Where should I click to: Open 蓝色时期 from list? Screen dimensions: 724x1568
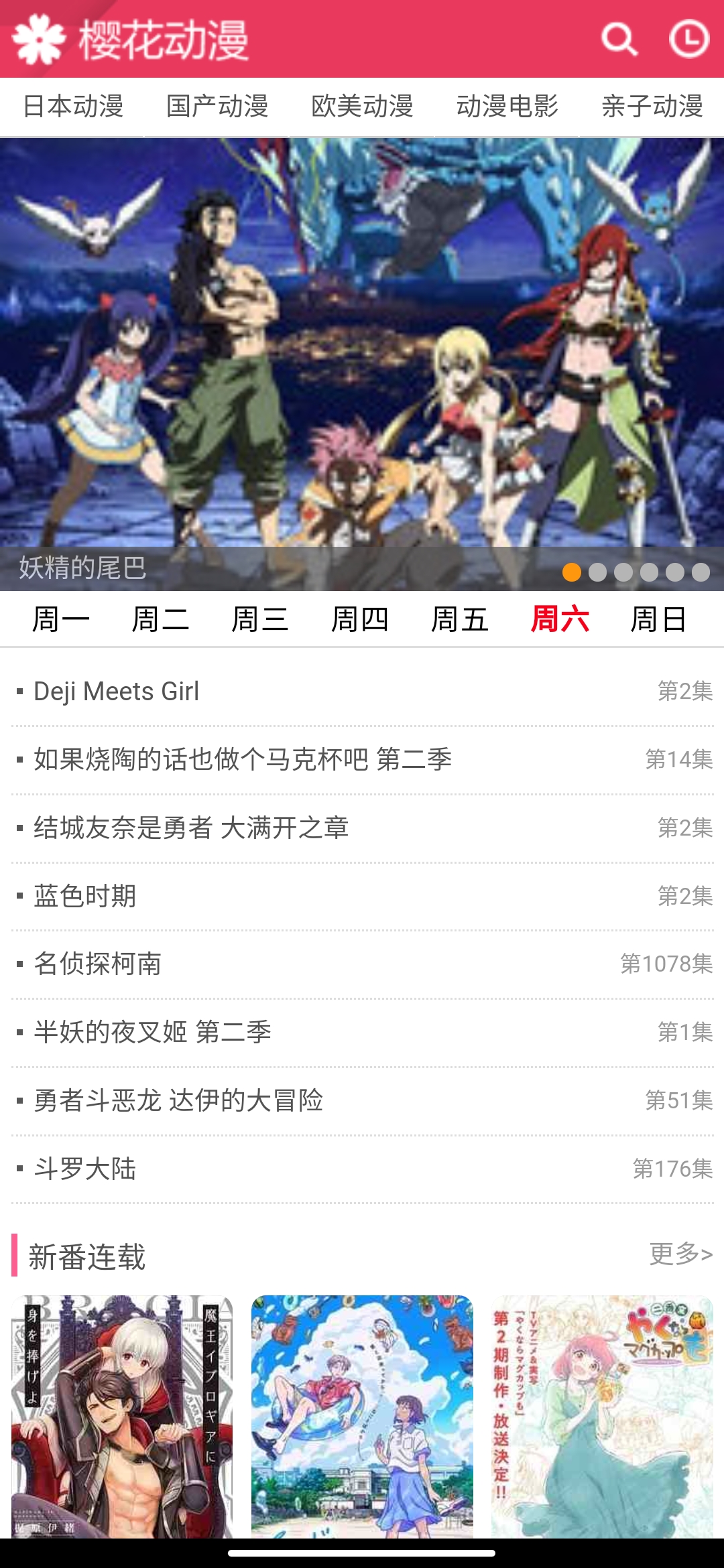coord(85,897)
